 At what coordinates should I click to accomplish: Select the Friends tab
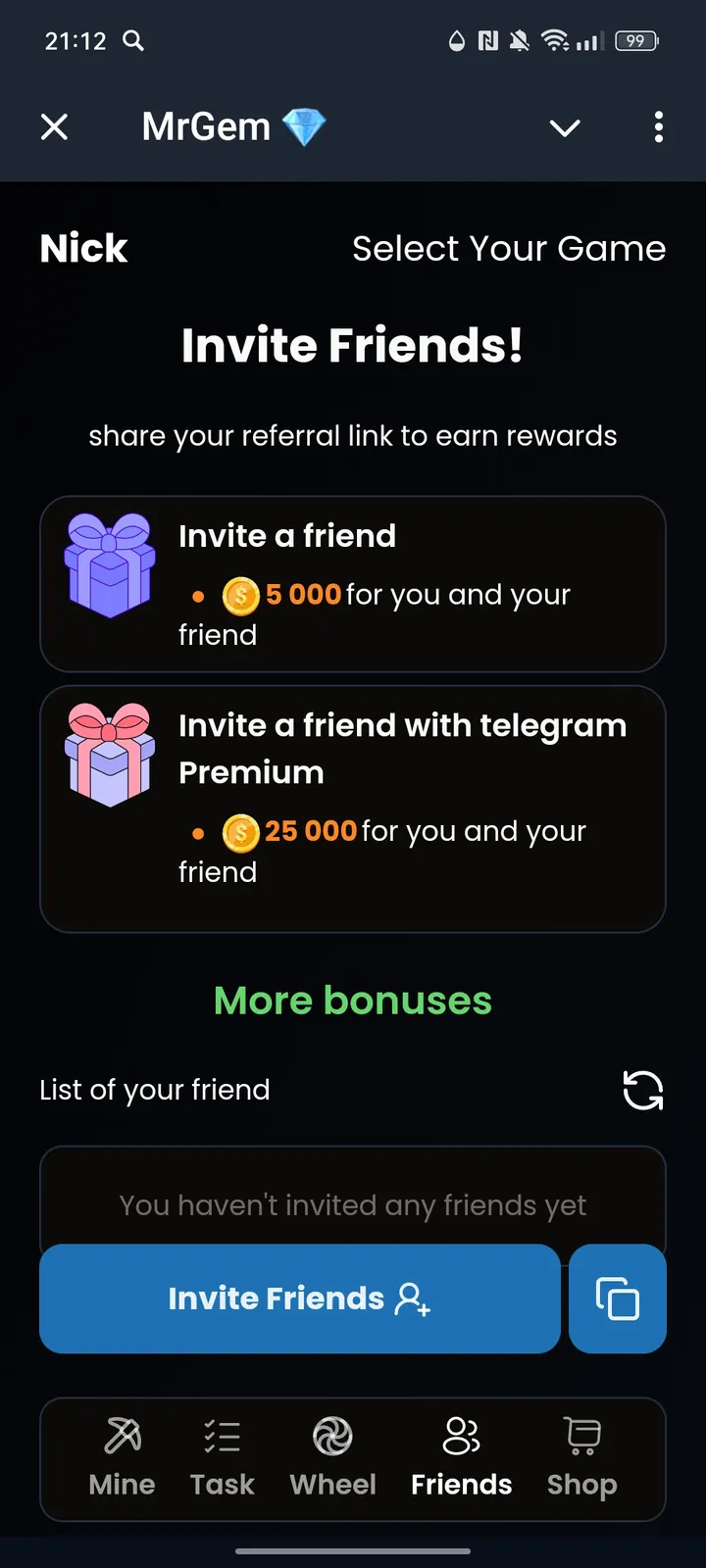(461, 1458)
